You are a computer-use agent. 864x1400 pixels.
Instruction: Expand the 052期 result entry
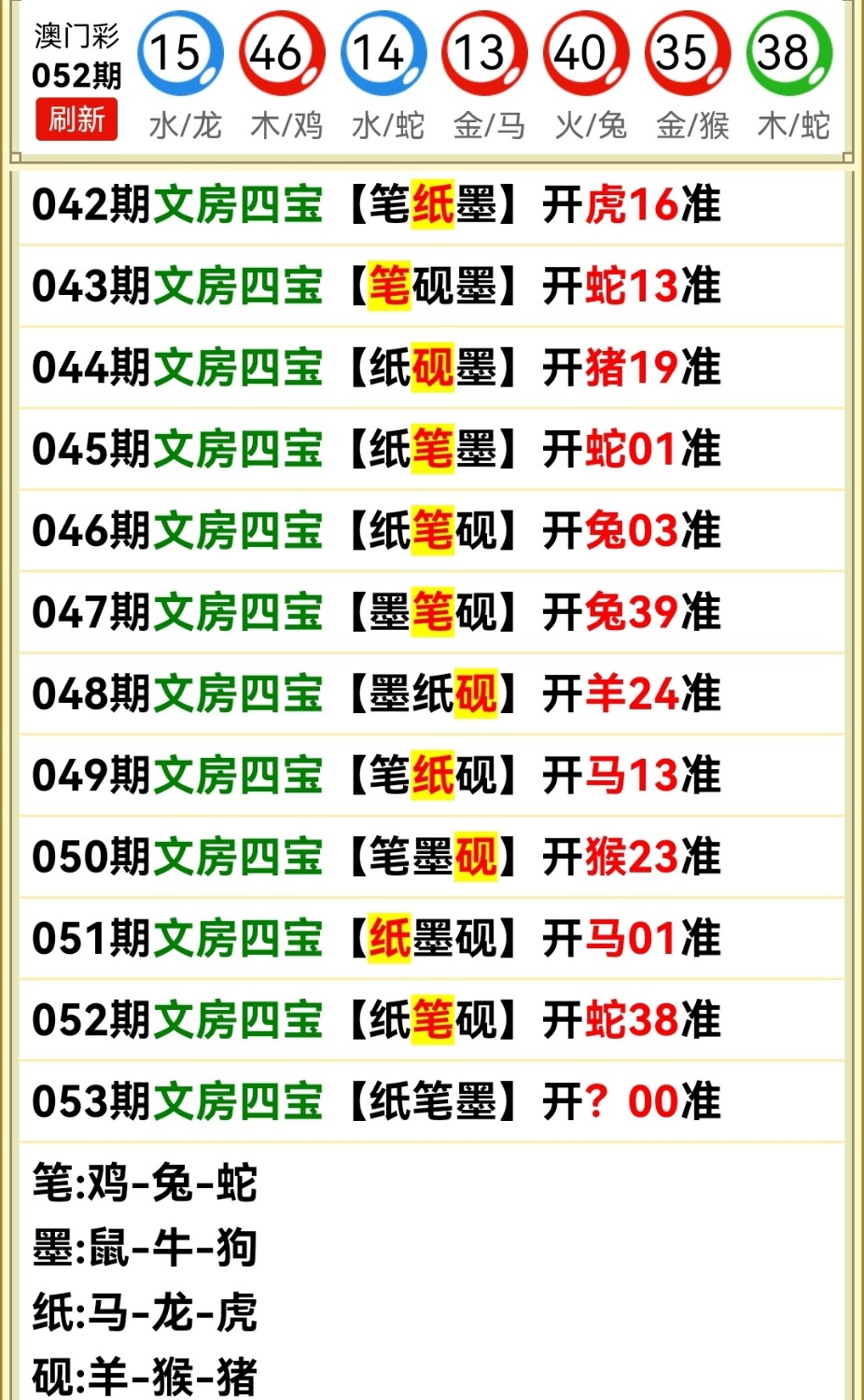(373, 1020)
